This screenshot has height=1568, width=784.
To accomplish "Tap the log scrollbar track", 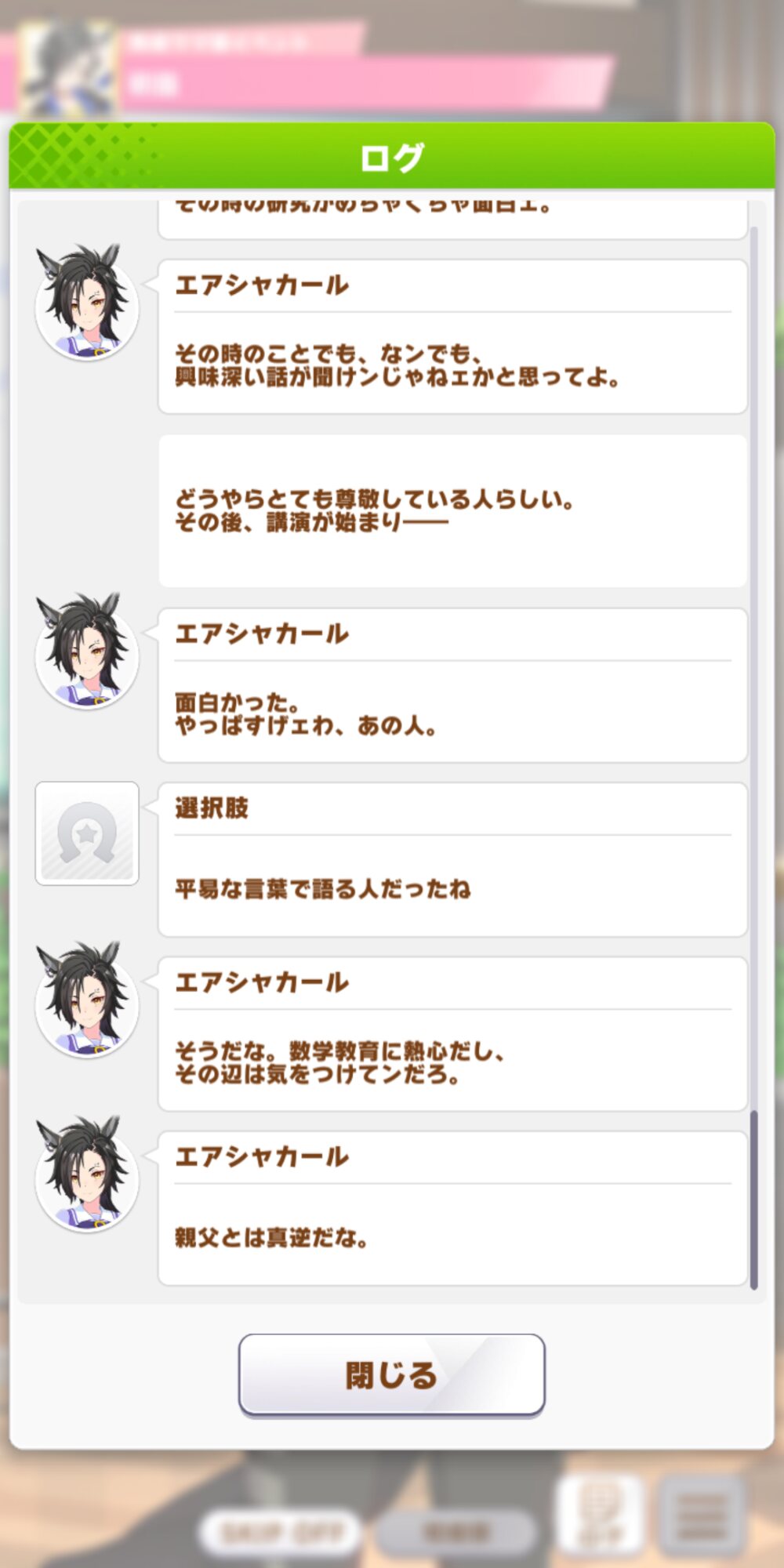I will [x=754, y=757].
